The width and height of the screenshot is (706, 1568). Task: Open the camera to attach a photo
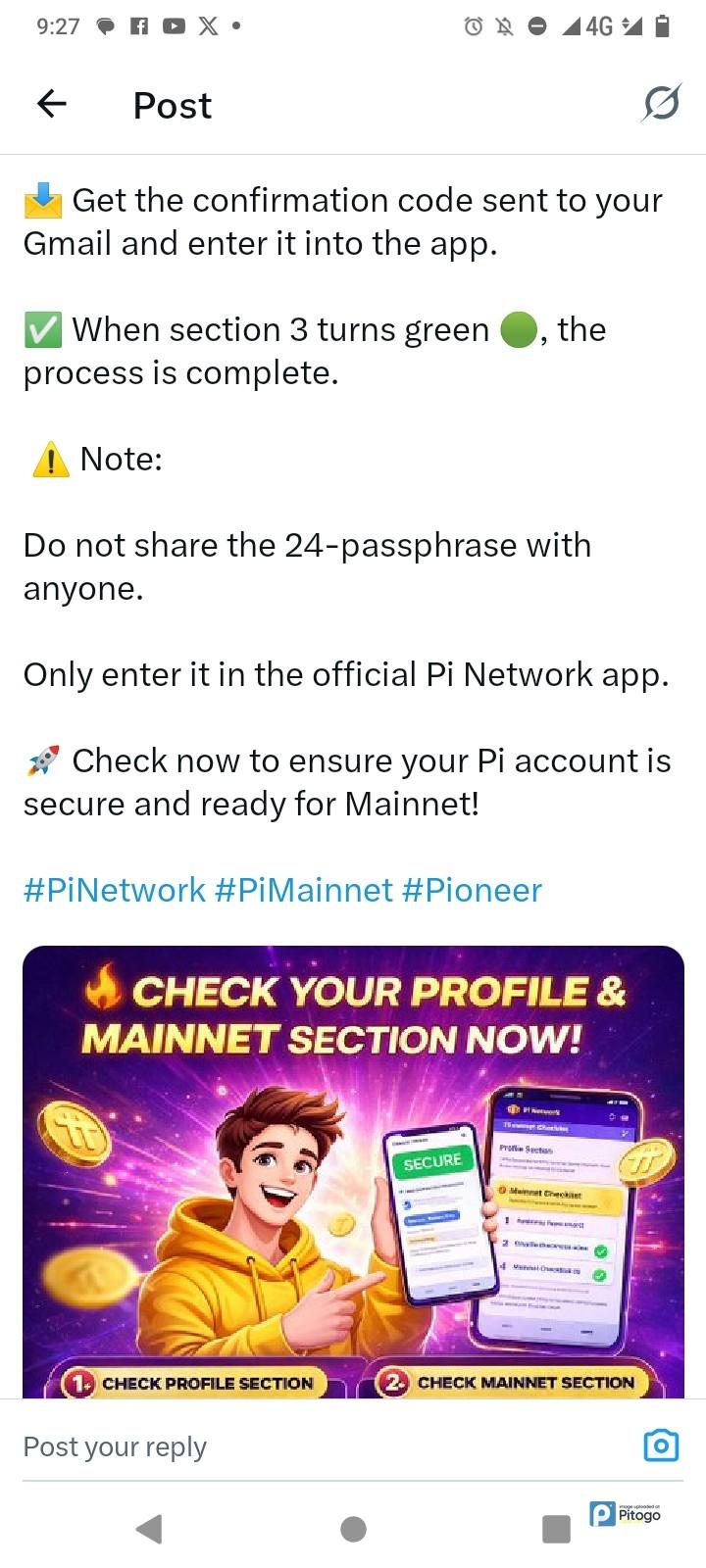pos(661,1445)
